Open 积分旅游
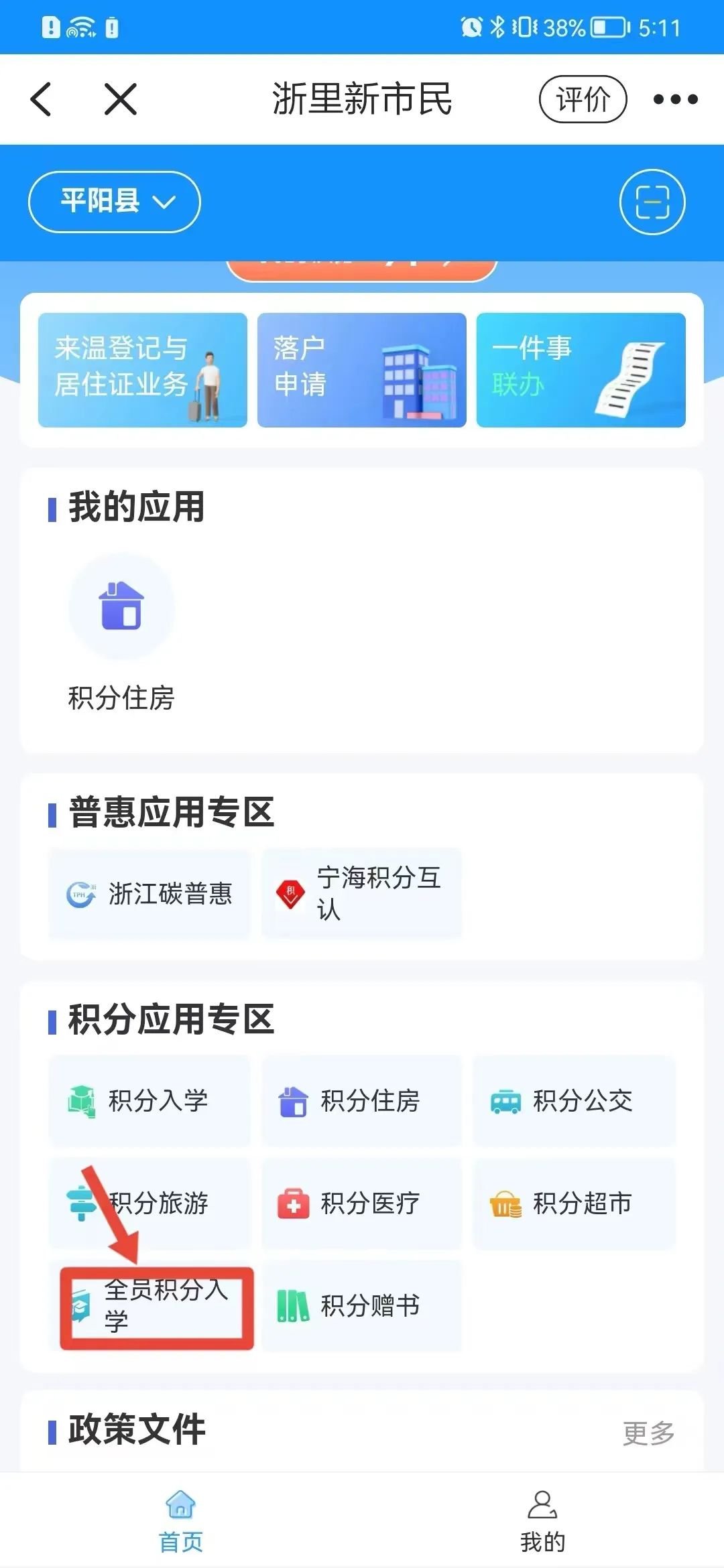The image size is (724, 1568). pos(150,1203)
